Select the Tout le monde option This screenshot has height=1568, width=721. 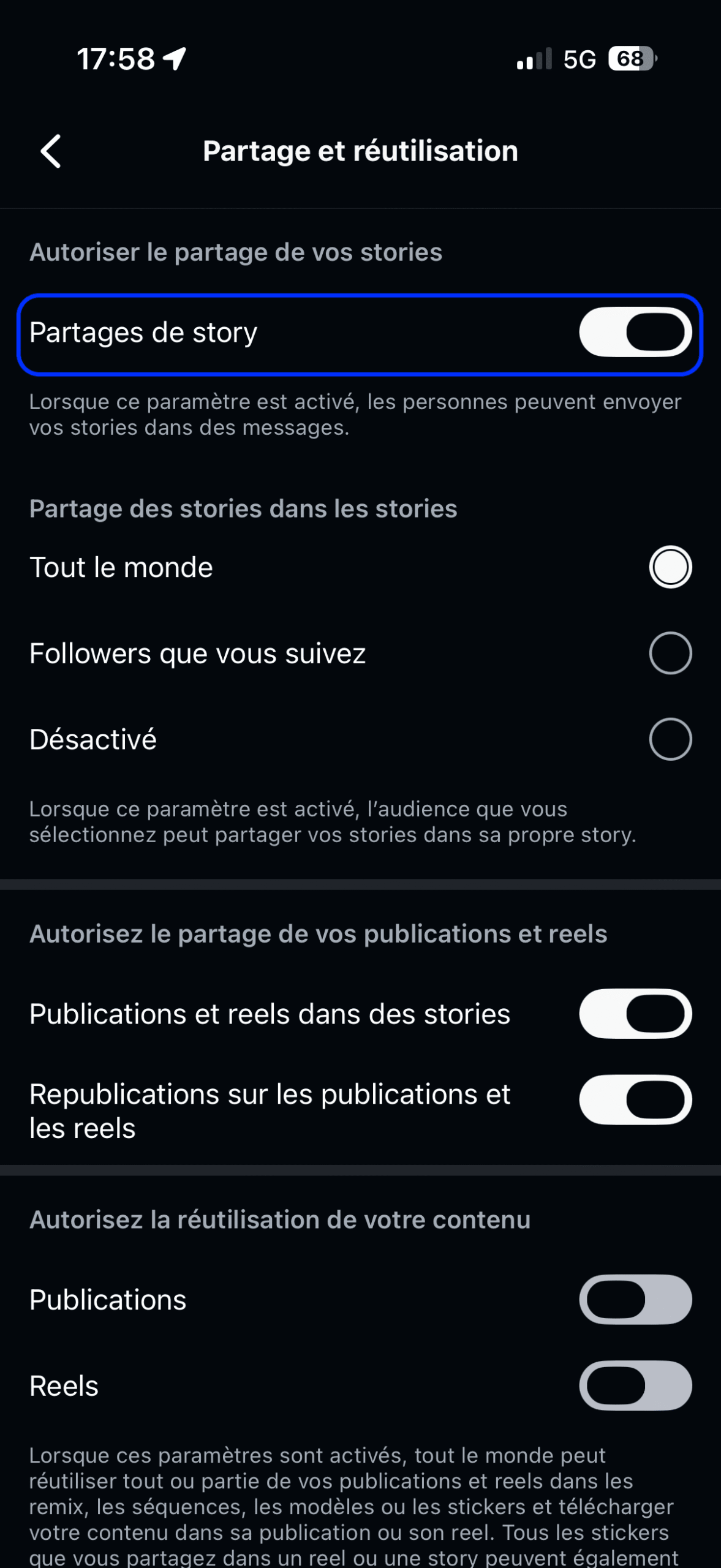click(670, 567)
